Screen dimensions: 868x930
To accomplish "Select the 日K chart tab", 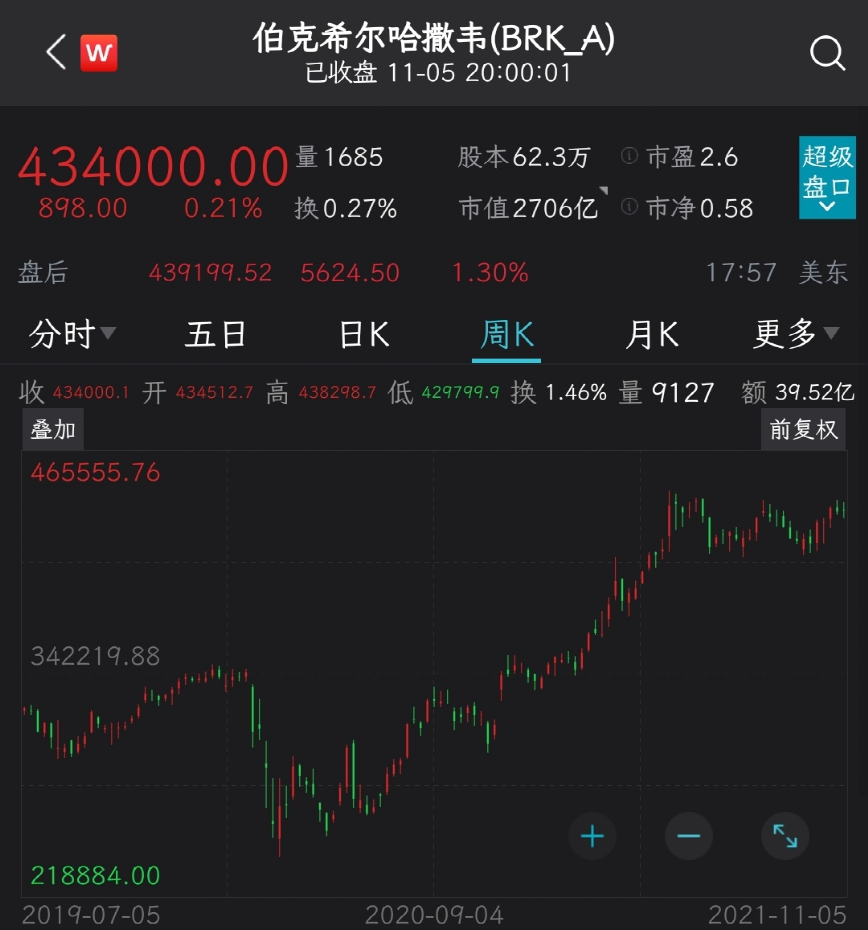I will [x=364, y=335].
